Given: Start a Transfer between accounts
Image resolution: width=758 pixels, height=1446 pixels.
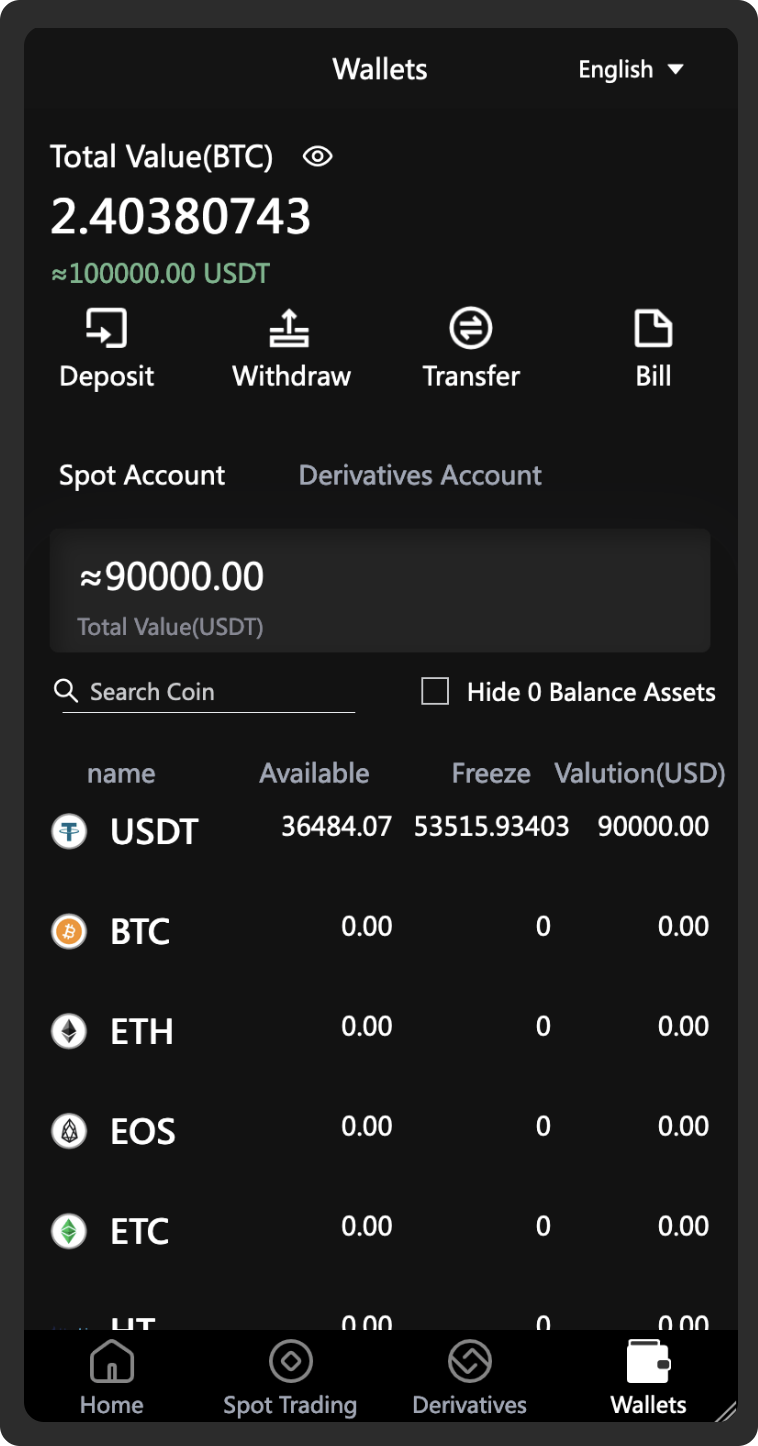Looking at the screenshot, I should click(471, 348).
